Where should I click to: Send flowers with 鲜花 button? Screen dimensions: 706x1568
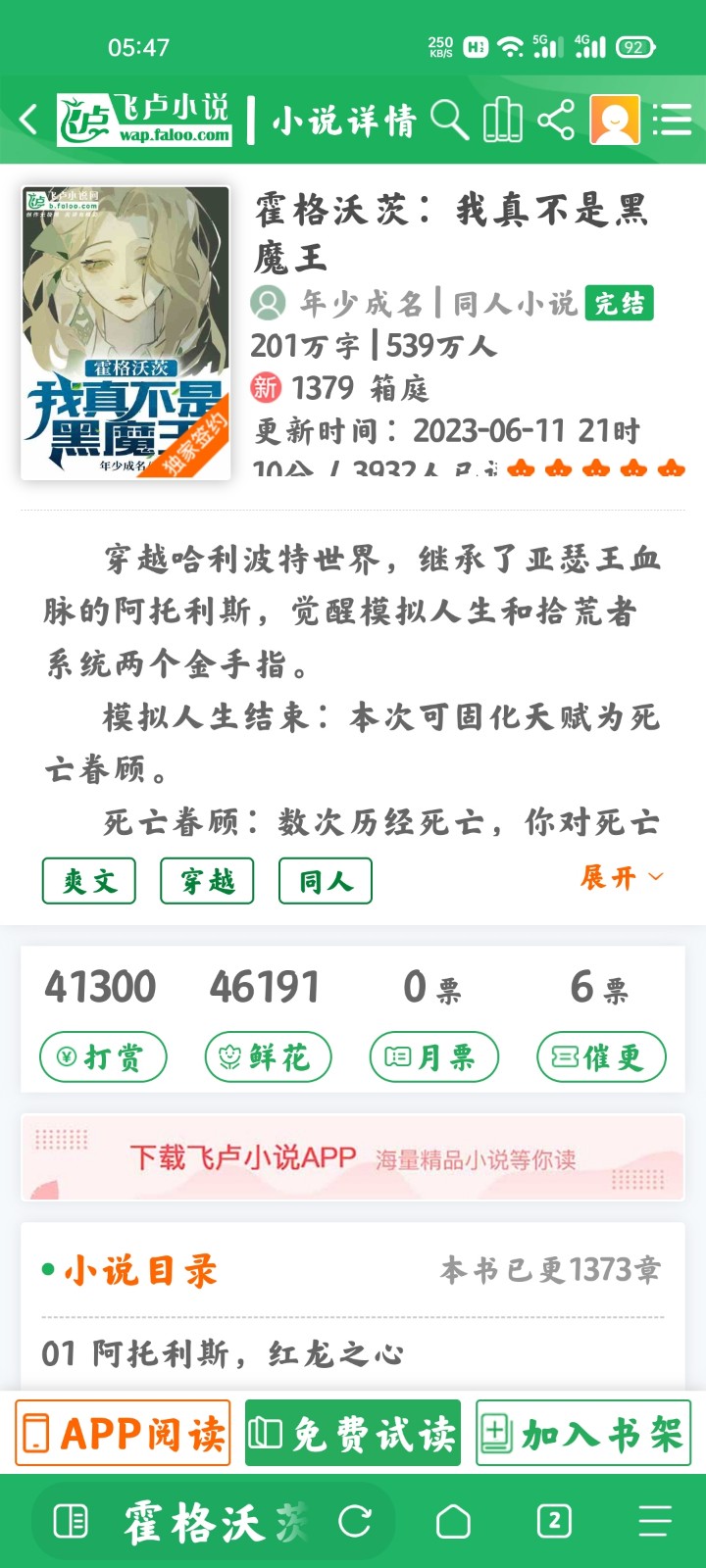tap(268, 1056)
